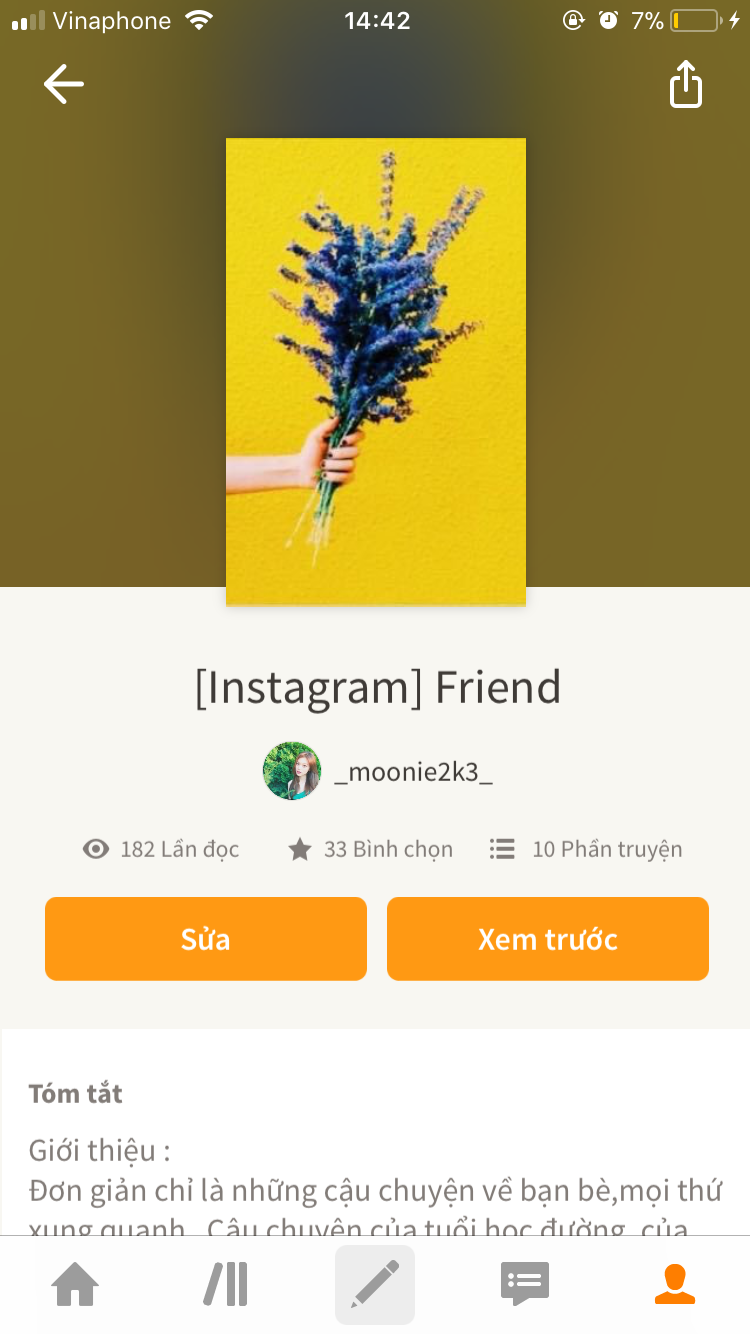
Task: Open Xem trước preview
Action: coord(548,939)
